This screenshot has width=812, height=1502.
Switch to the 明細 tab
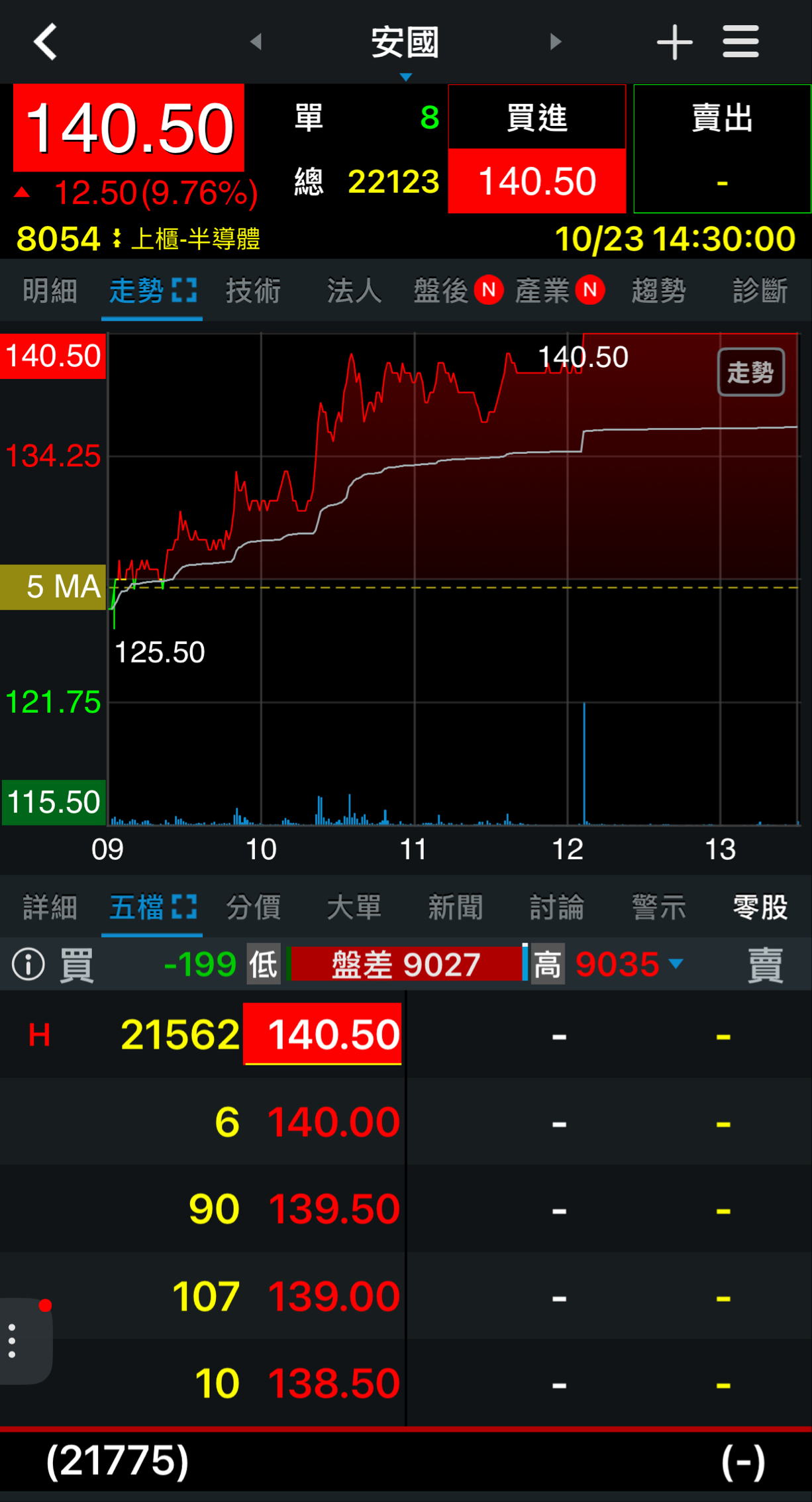pos(50,291)
